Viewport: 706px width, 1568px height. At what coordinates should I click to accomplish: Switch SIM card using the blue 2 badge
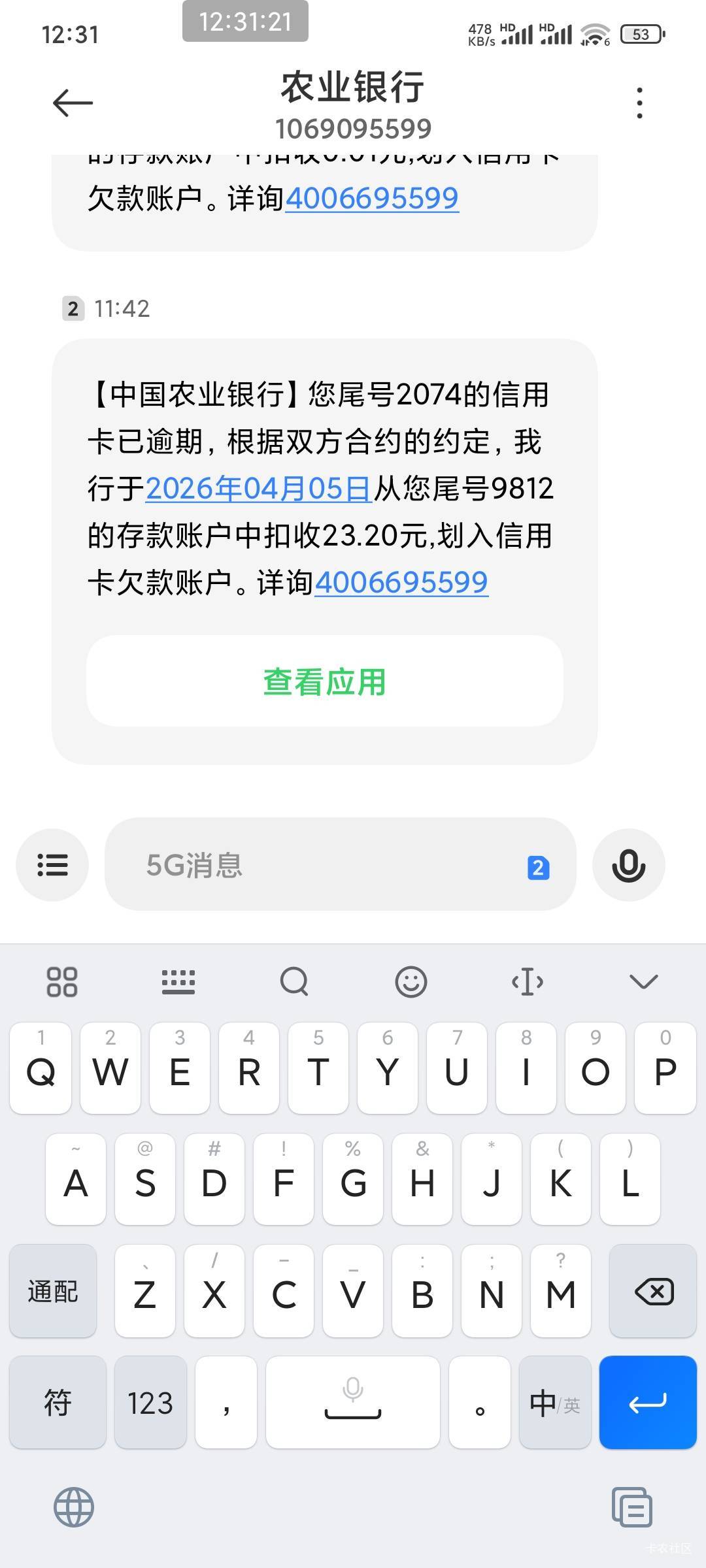click(538, 868)
